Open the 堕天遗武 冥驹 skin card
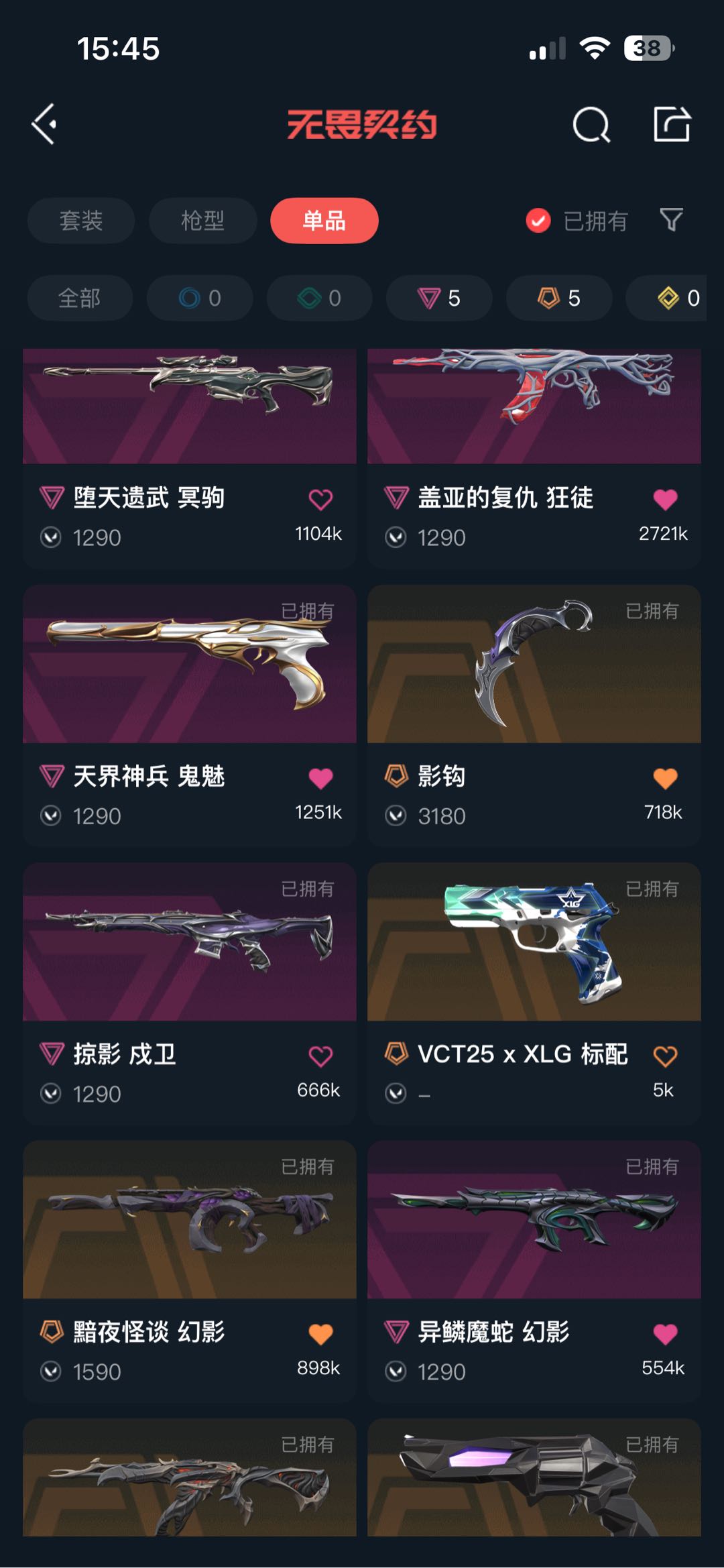The width and height of the screenshot is (724, 1568). pos(190,459)
